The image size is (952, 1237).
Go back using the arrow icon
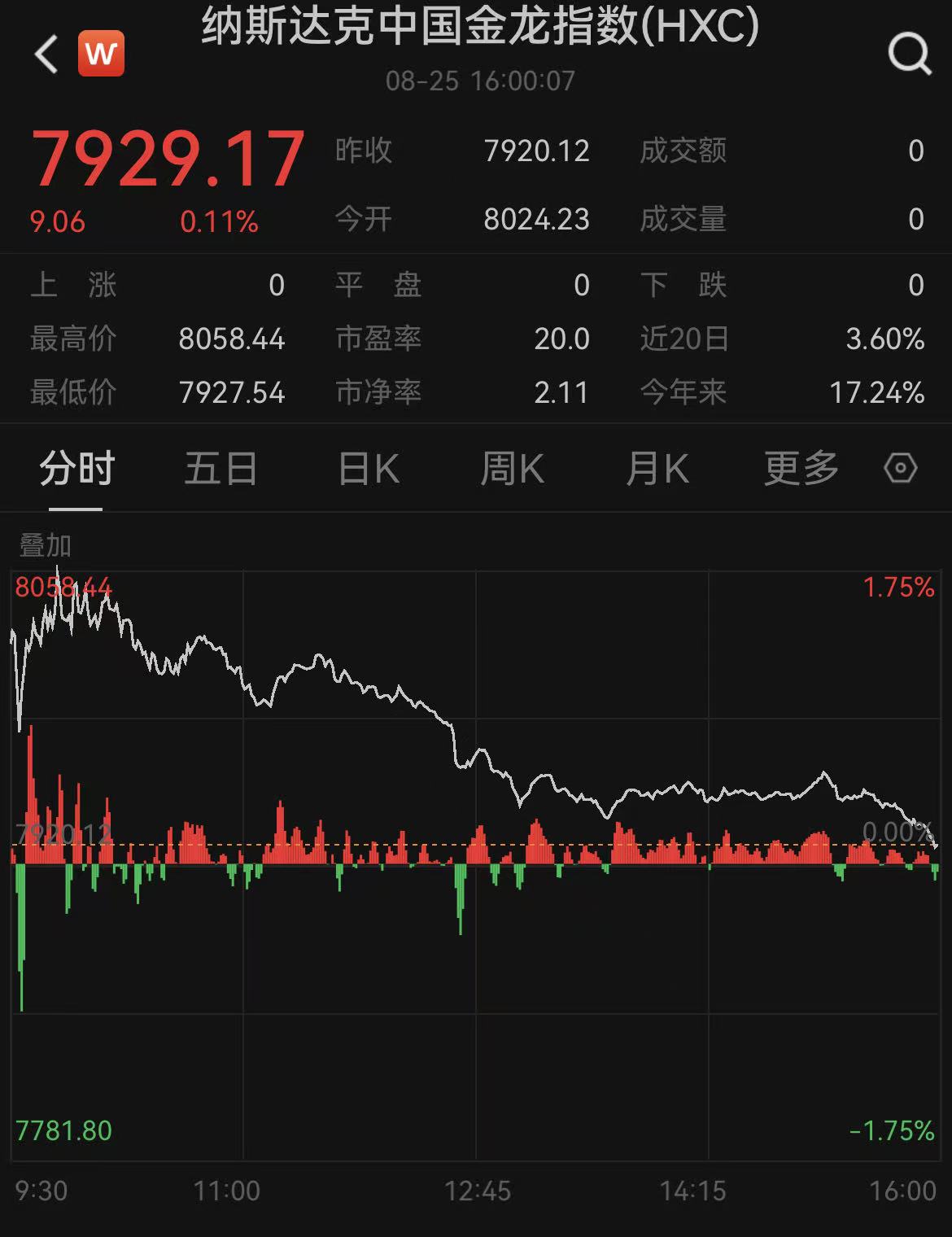point(47,55)
